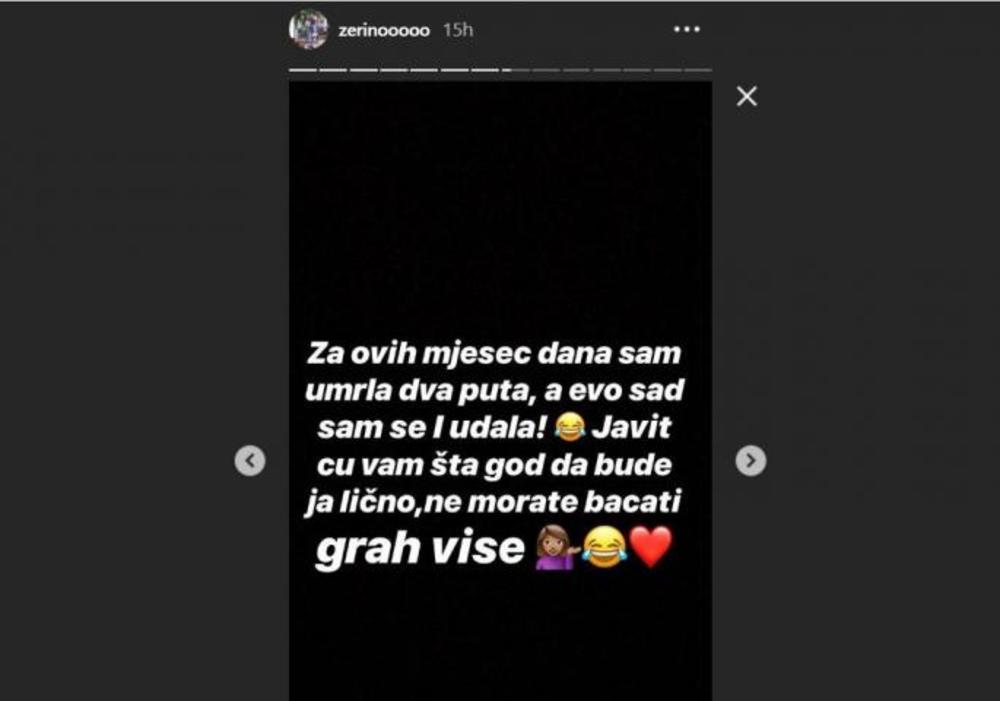Screen dimensions: 1000x701
Task: Close the story viewer
Action: (747, 96)
